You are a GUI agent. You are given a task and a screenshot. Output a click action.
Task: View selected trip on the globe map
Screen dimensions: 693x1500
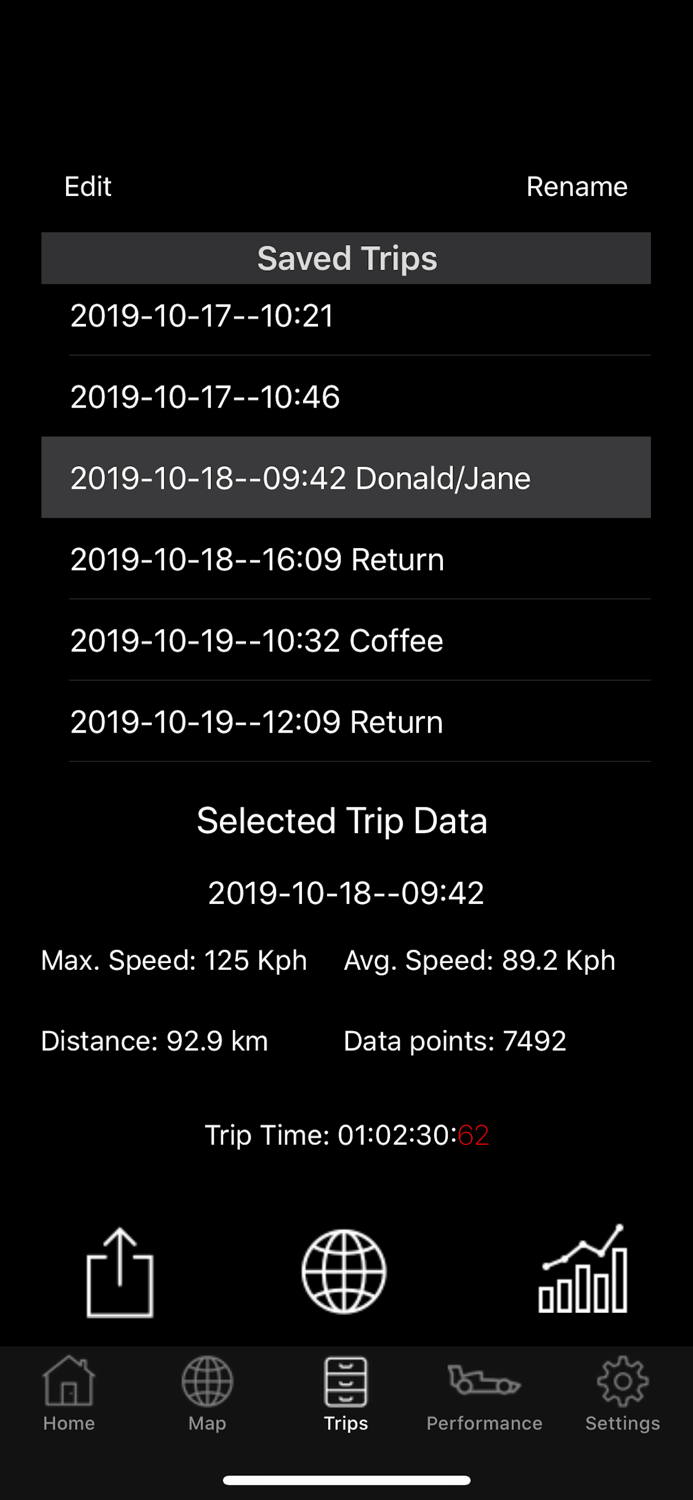344,1271
